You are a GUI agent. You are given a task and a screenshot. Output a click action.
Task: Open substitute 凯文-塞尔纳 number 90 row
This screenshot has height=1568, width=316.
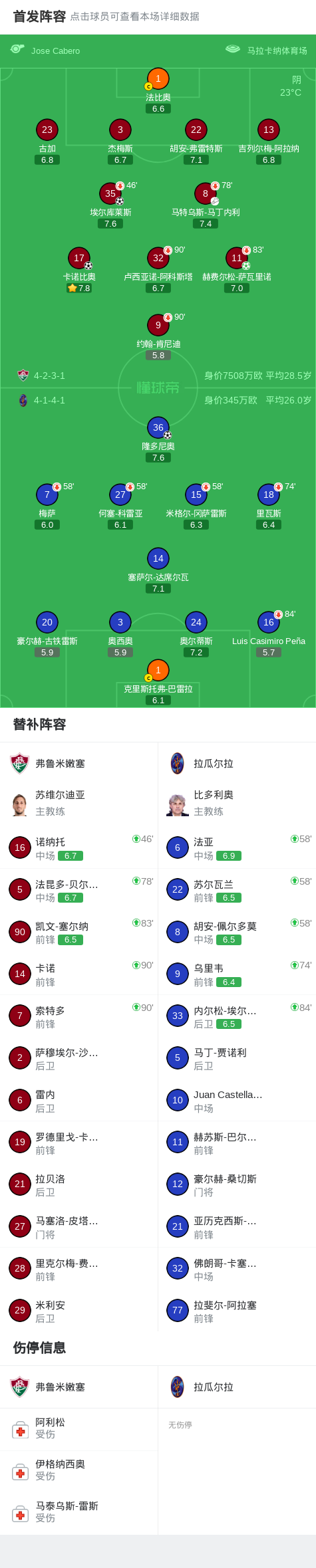coord(79,932)
